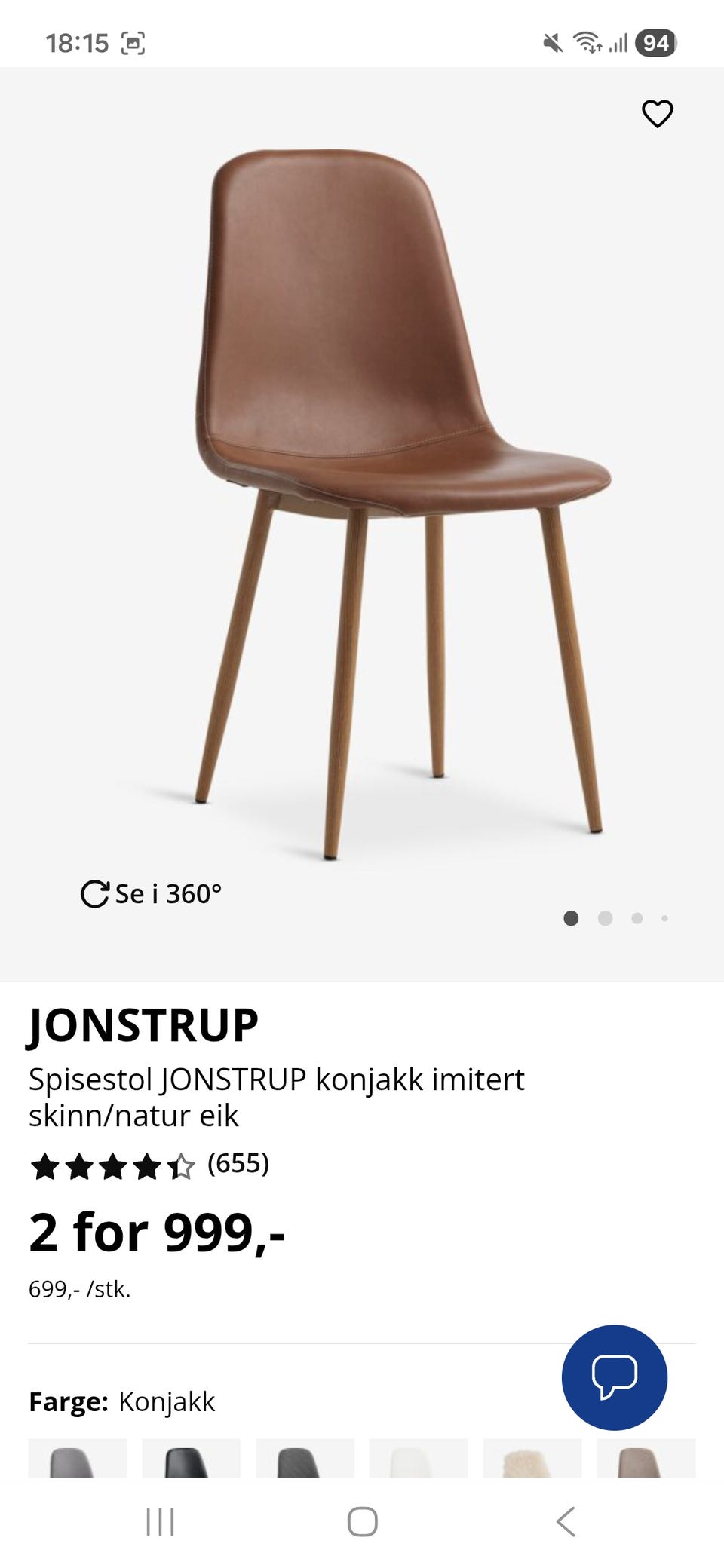Open the chat bubble button
Screen dimensions: 724x1568
pyautogui.click(x=615, y=1377)
